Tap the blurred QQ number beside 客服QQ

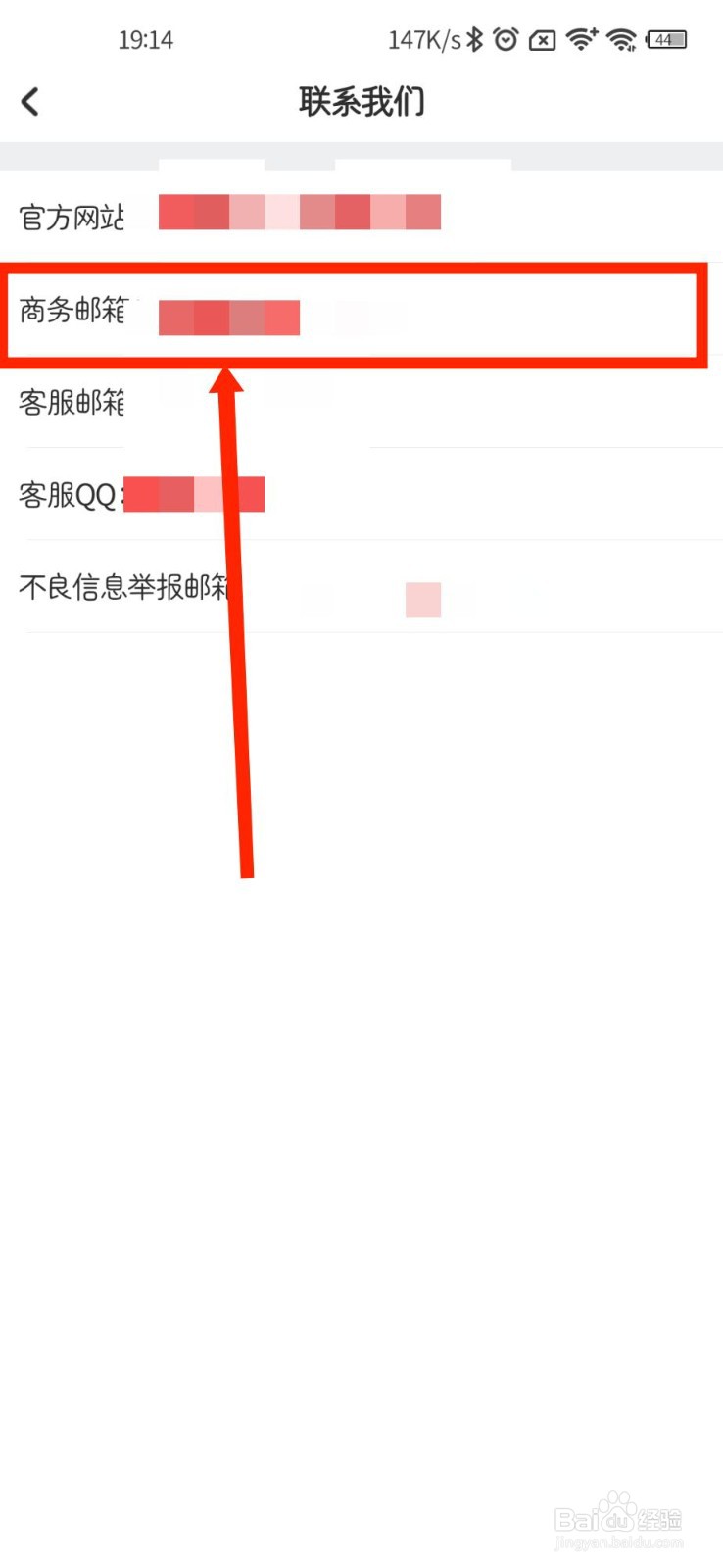[x=196, y=495]
